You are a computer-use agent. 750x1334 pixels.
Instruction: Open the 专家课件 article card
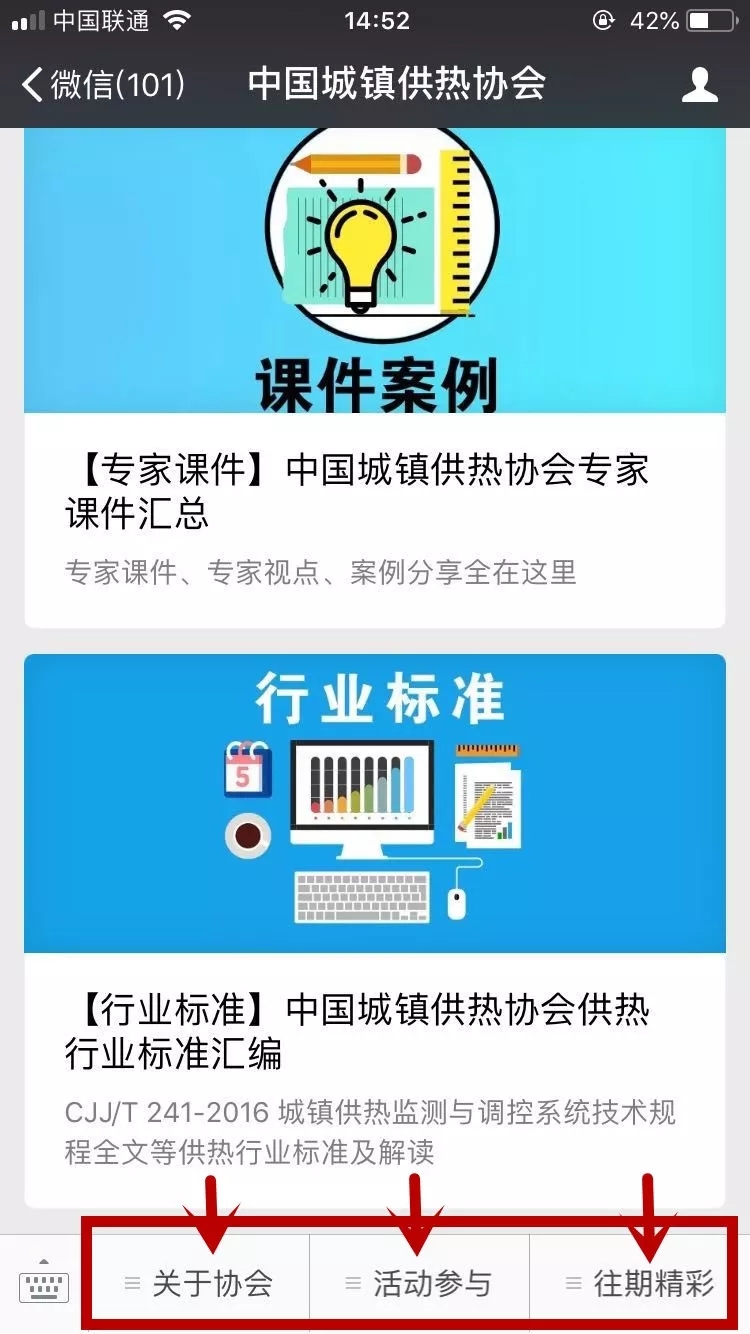(x=374, y=490)
